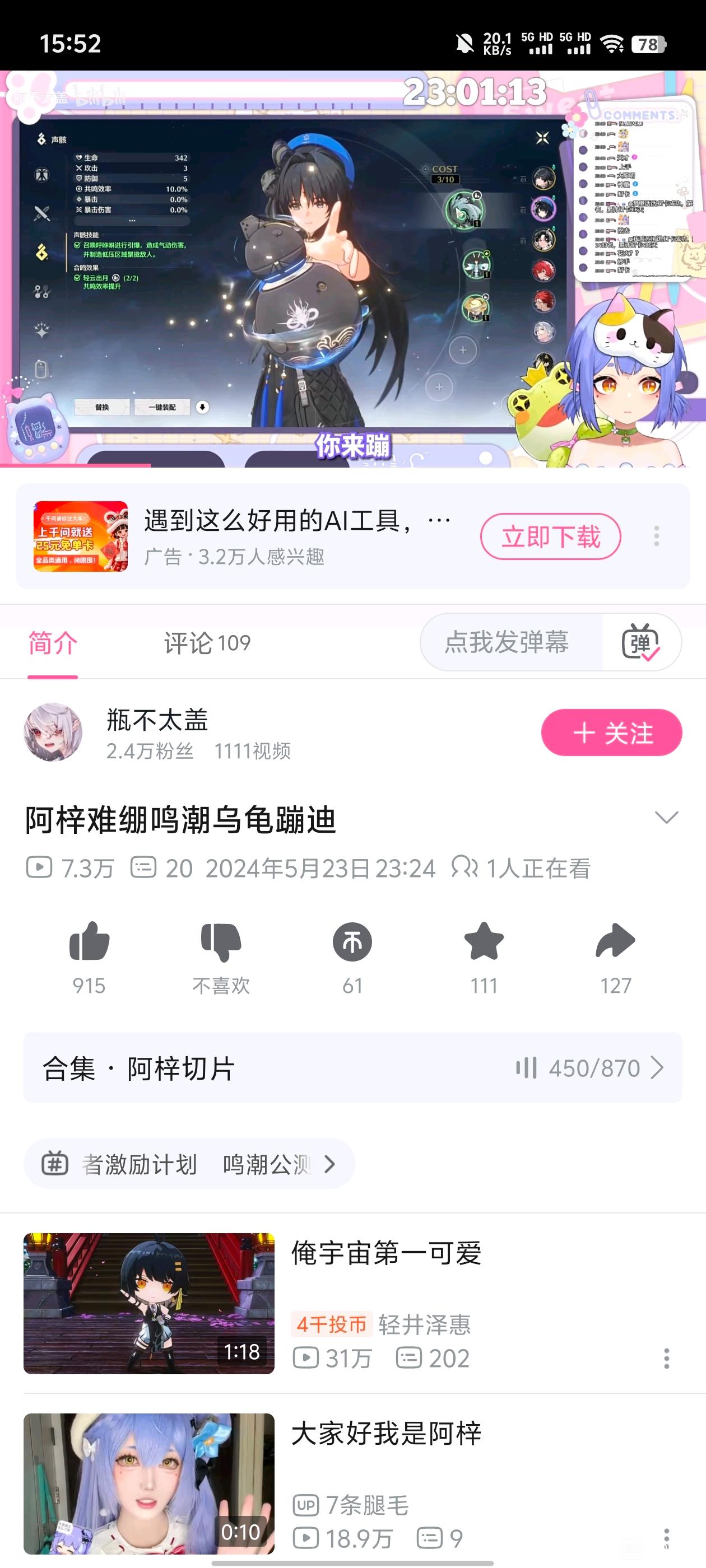Toggle the danmaku display switch
Screen dimensions: 706x1568
pos(641,642)
